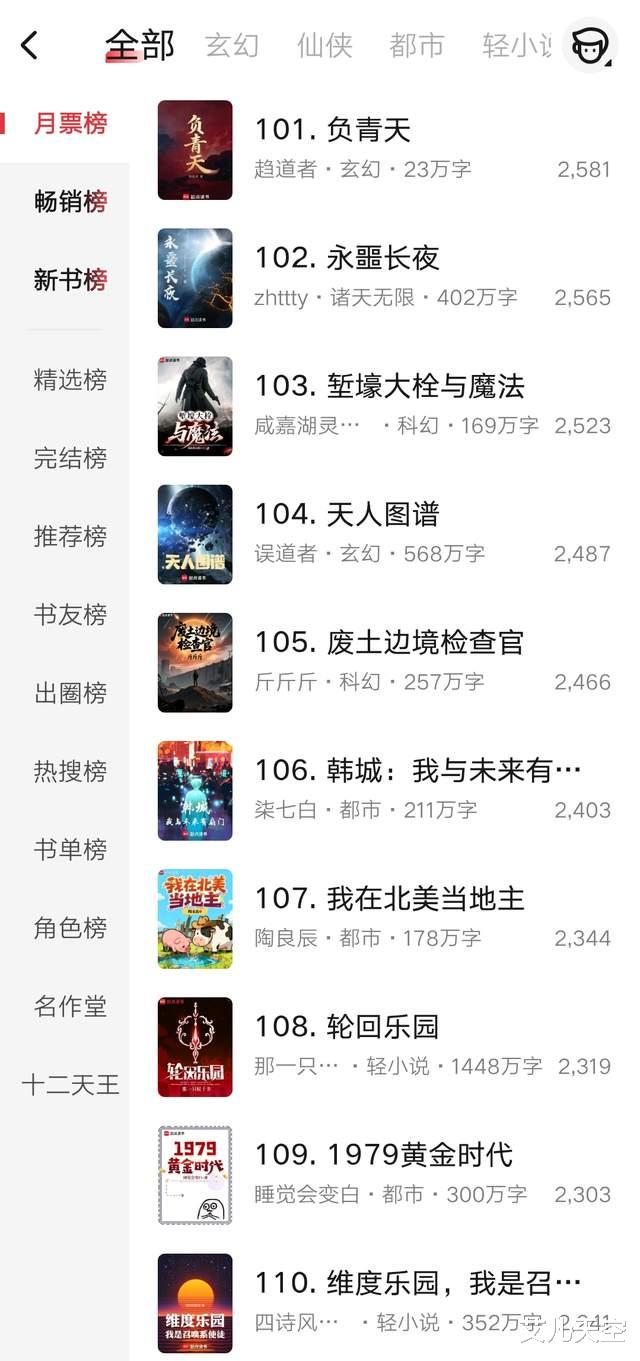Screen dimensions: 640x1361
Task: Open the 精选榜 ranking
Action: point(70,380)
